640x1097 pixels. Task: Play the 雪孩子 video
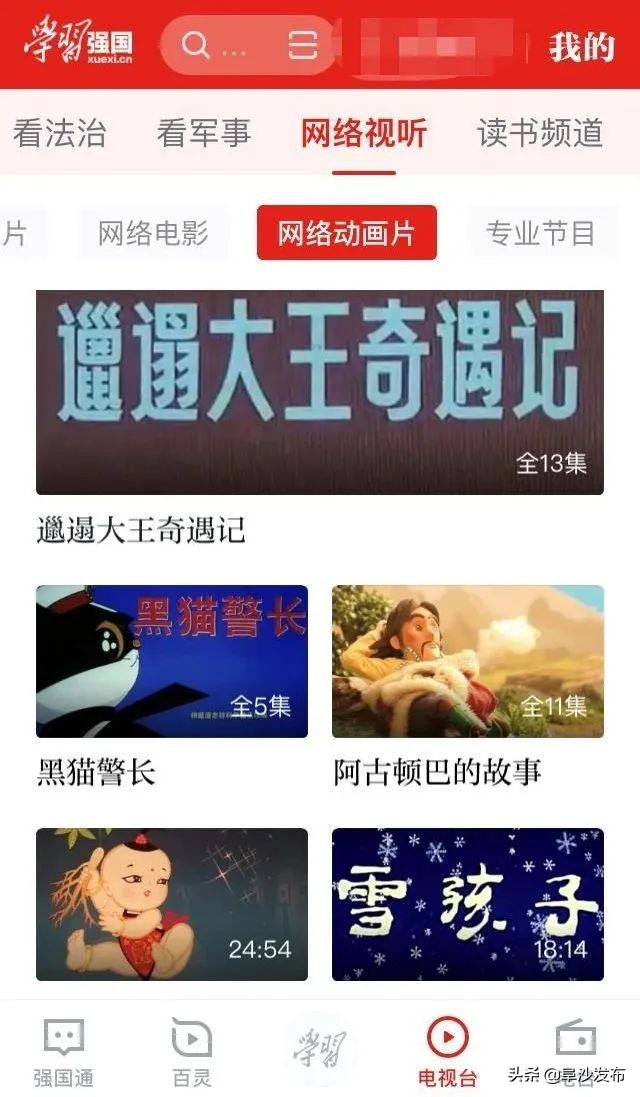468,904
